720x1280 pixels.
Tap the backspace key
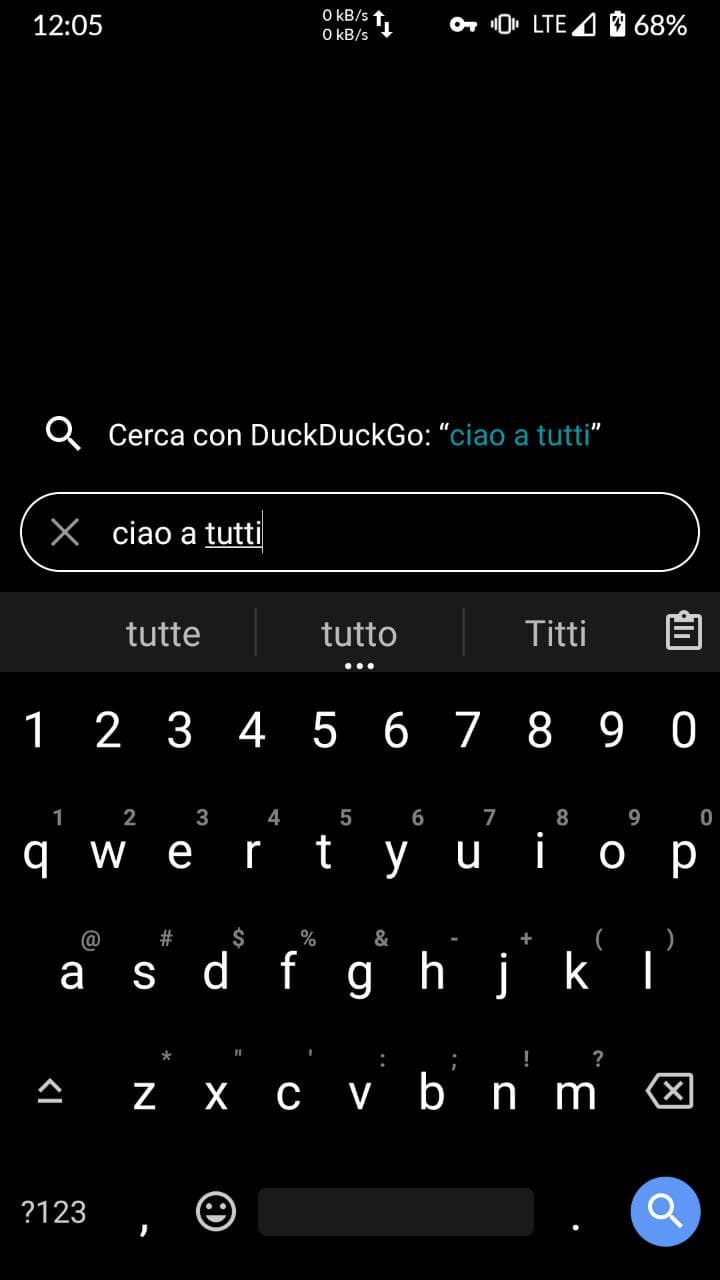[669, 1091]
